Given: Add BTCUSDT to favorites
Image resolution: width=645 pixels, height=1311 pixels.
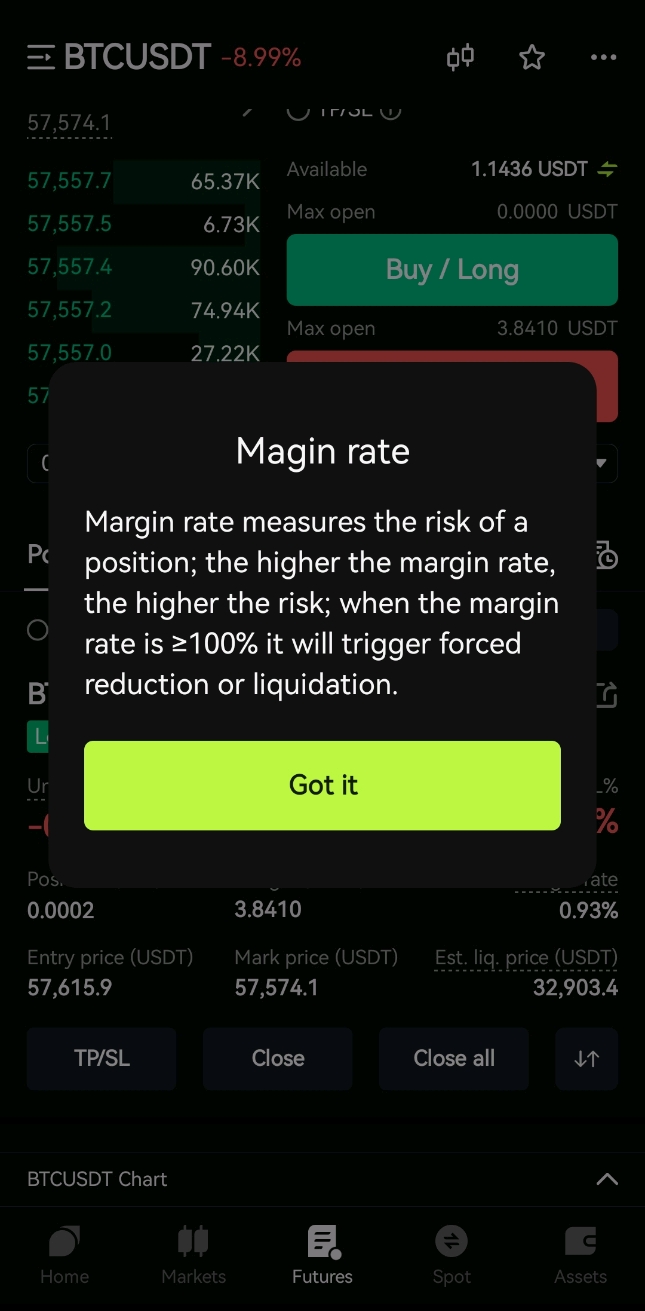Looking at the screenshot, I should (532, 57).
